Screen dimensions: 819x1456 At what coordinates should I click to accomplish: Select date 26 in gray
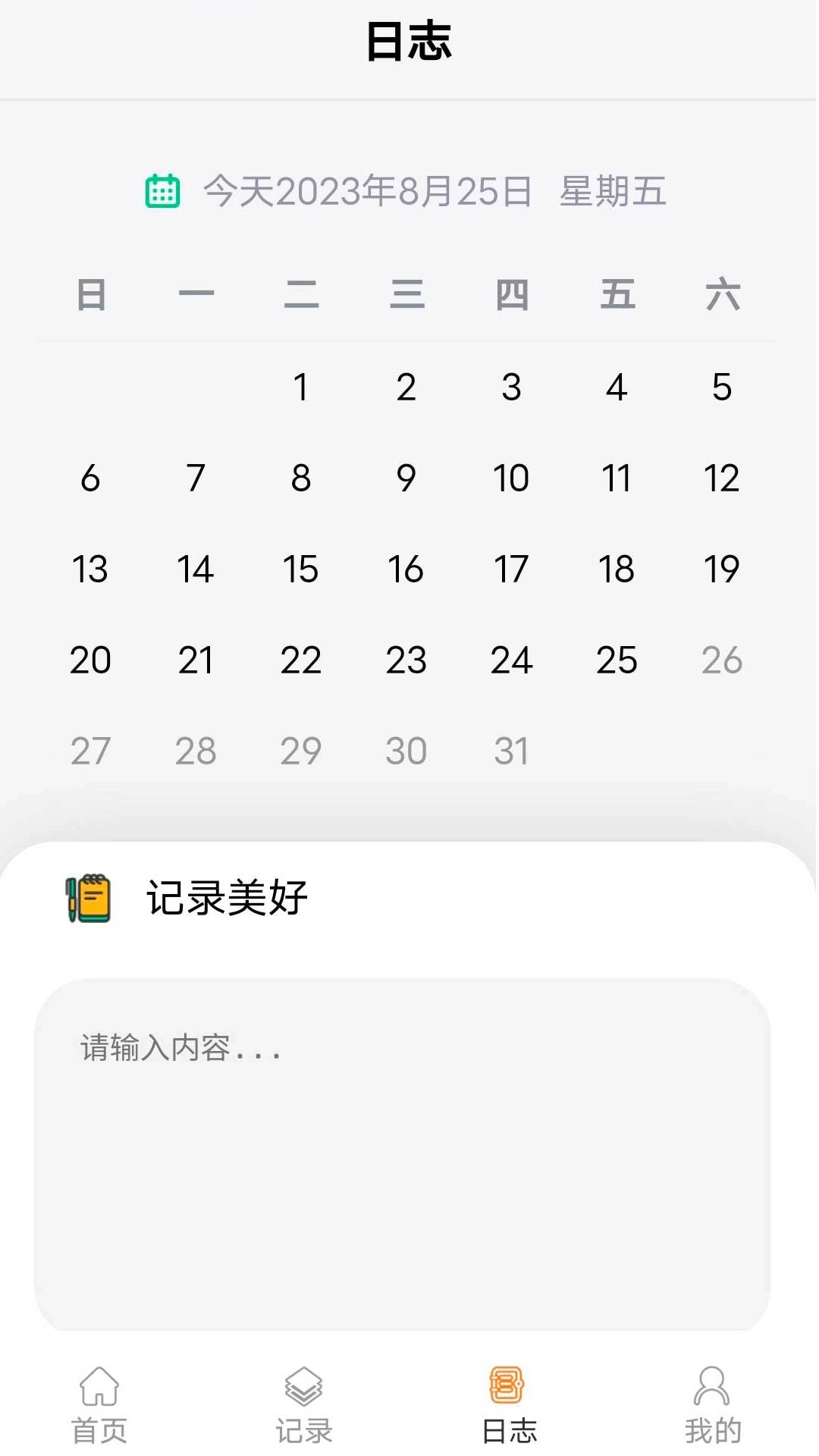[x=723, y=660]
